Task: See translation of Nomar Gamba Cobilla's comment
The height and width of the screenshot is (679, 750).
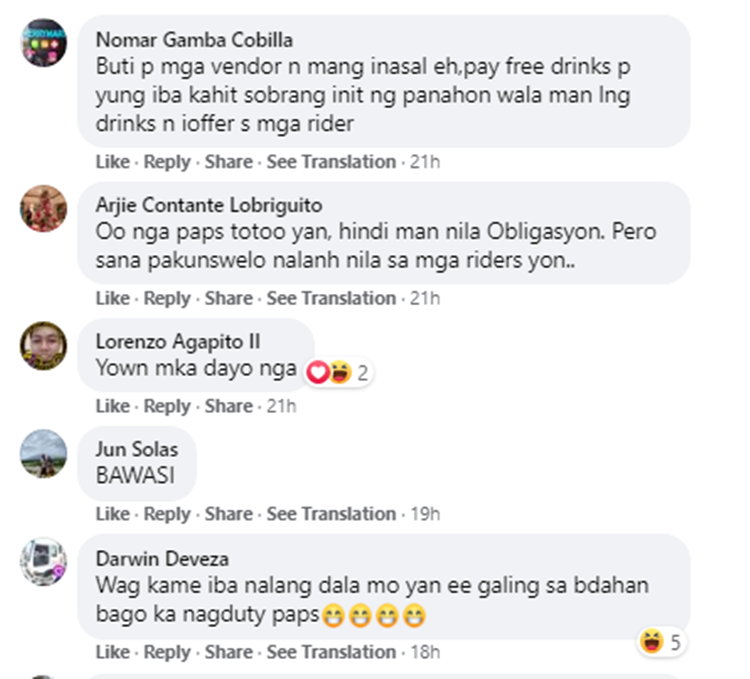Action: (331, 162)
